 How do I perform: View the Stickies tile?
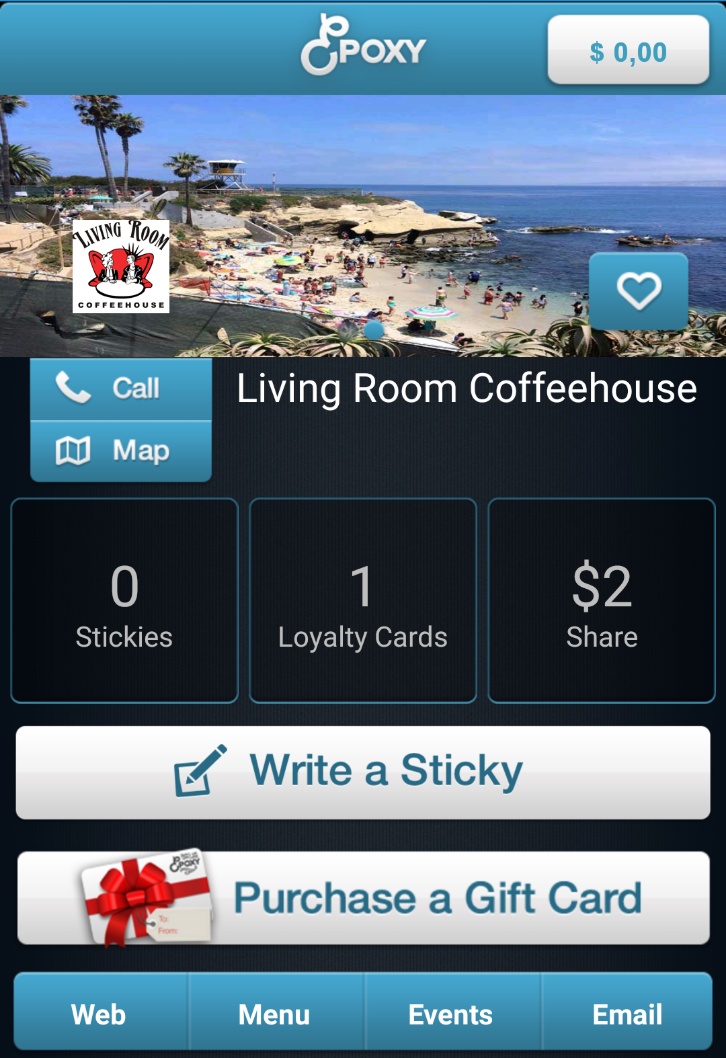click(x=124, y=601)
